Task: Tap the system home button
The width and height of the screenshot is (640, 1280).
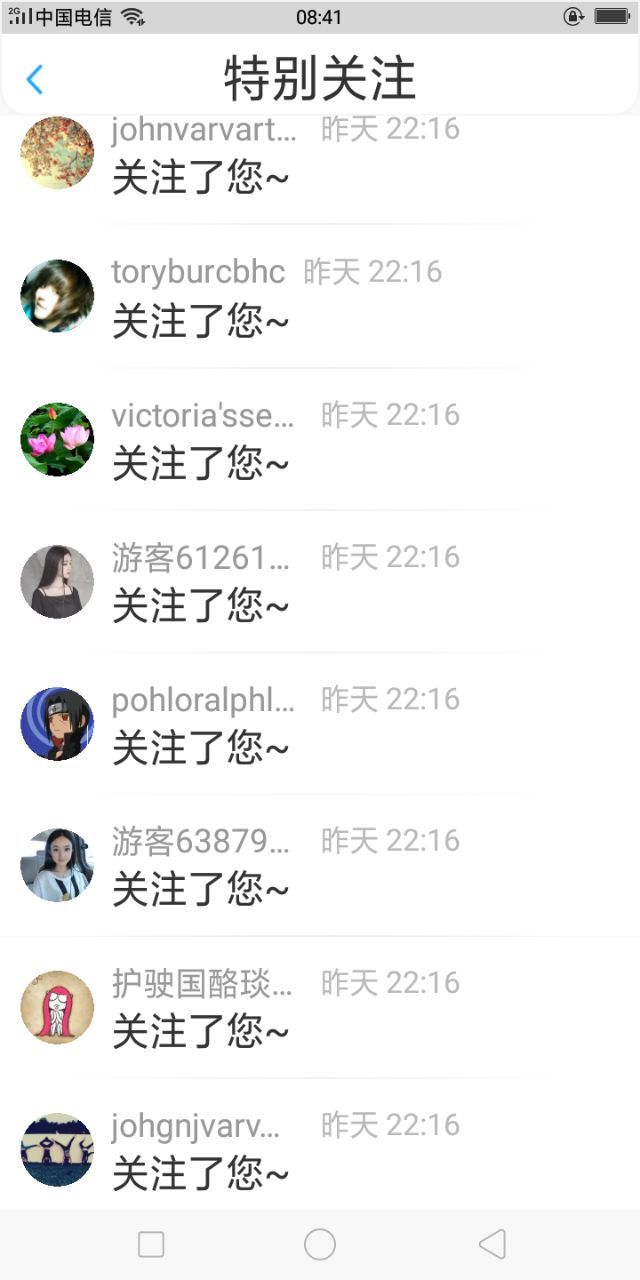Action: point(320,1244)
